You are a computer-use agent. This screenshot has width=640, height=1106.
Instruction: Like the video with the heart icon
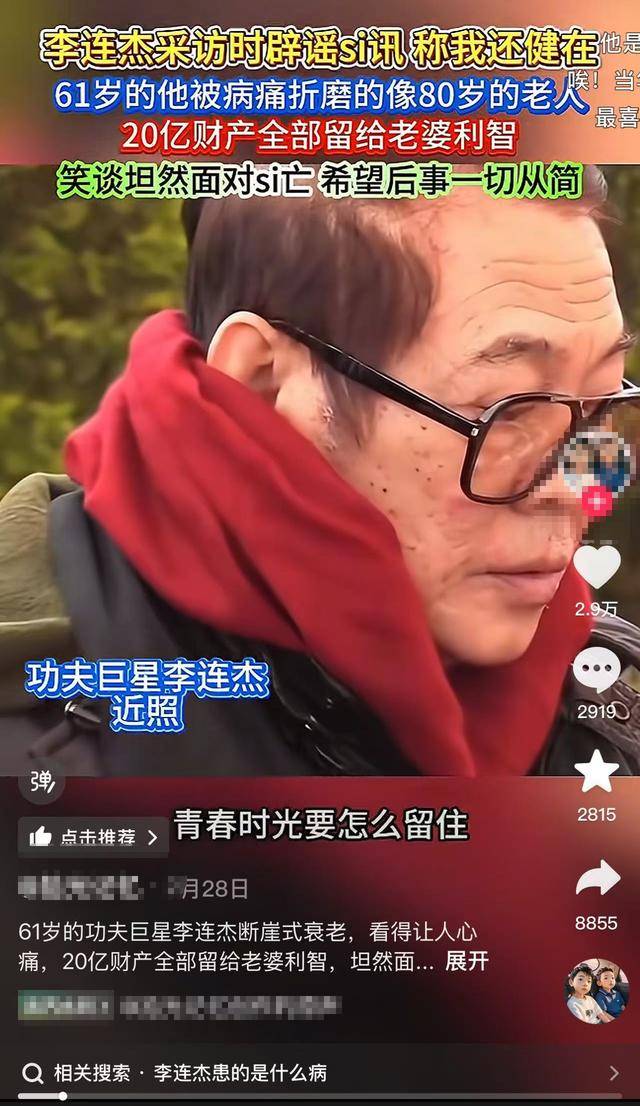[x=597, y=568]
